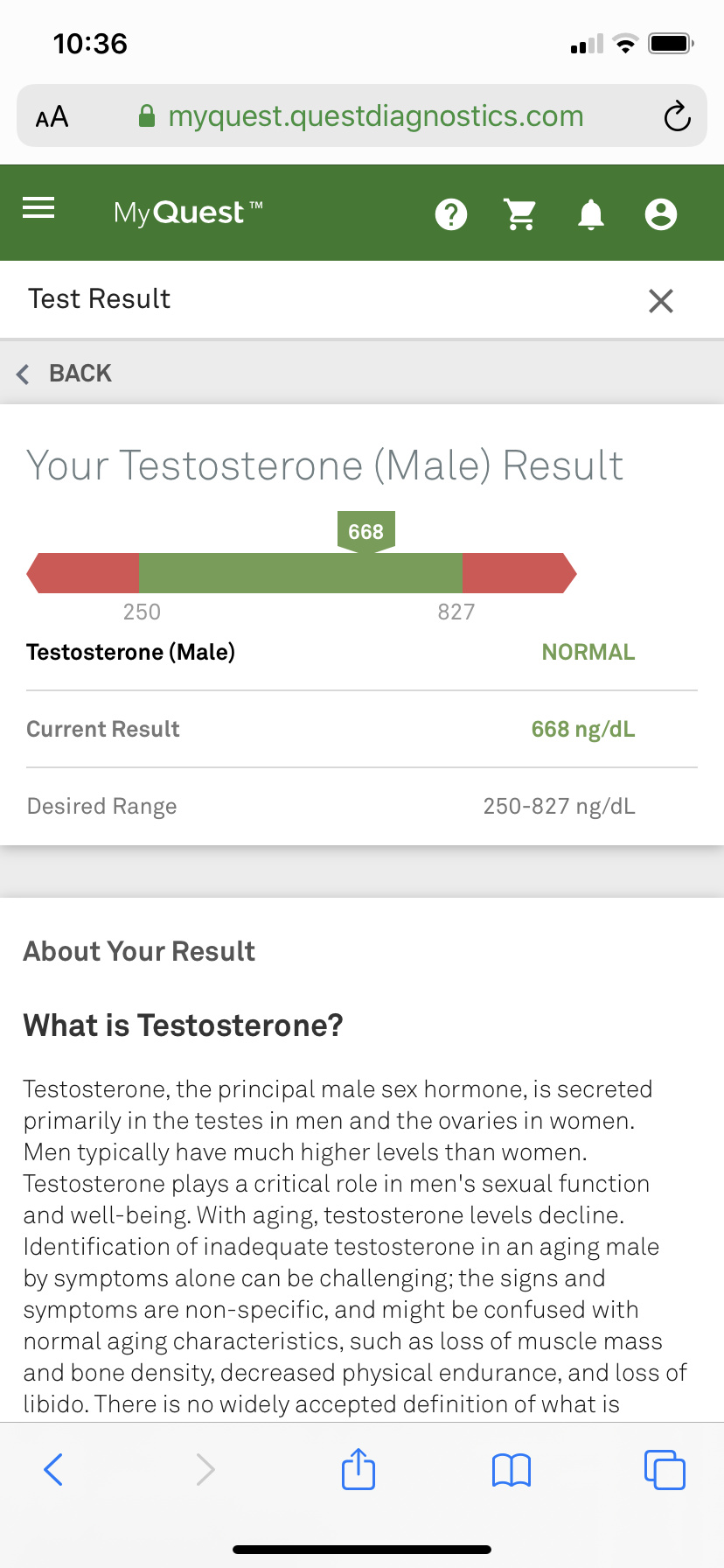Open the AA reader options

(x=52, y=116)
